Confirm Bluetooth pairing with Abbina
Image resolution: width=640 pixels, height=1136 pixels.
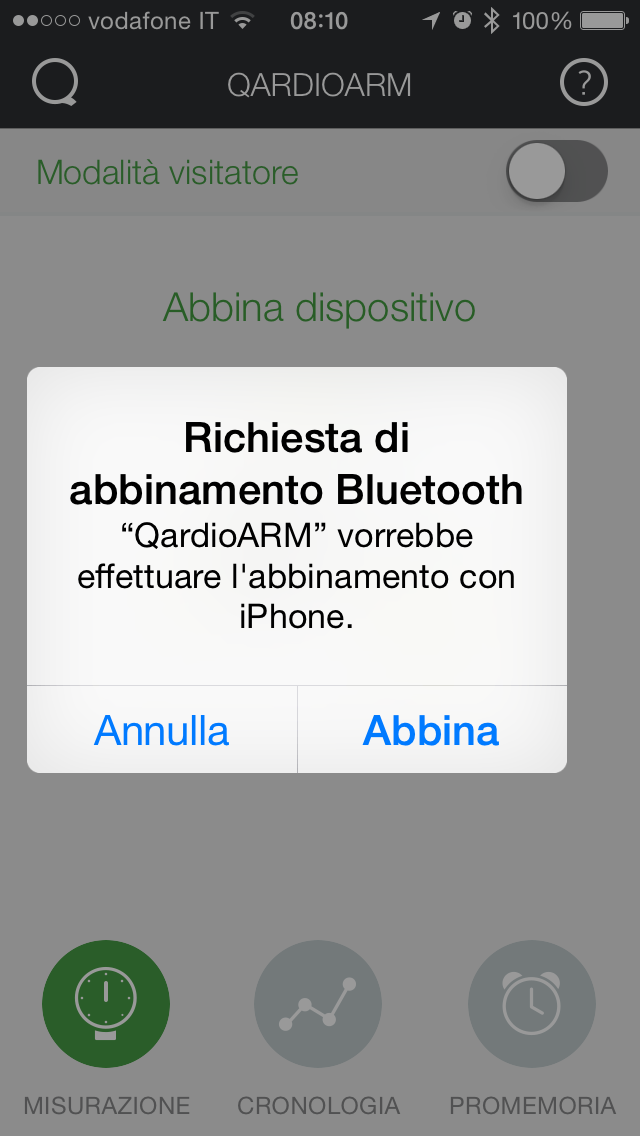point(431,730)
